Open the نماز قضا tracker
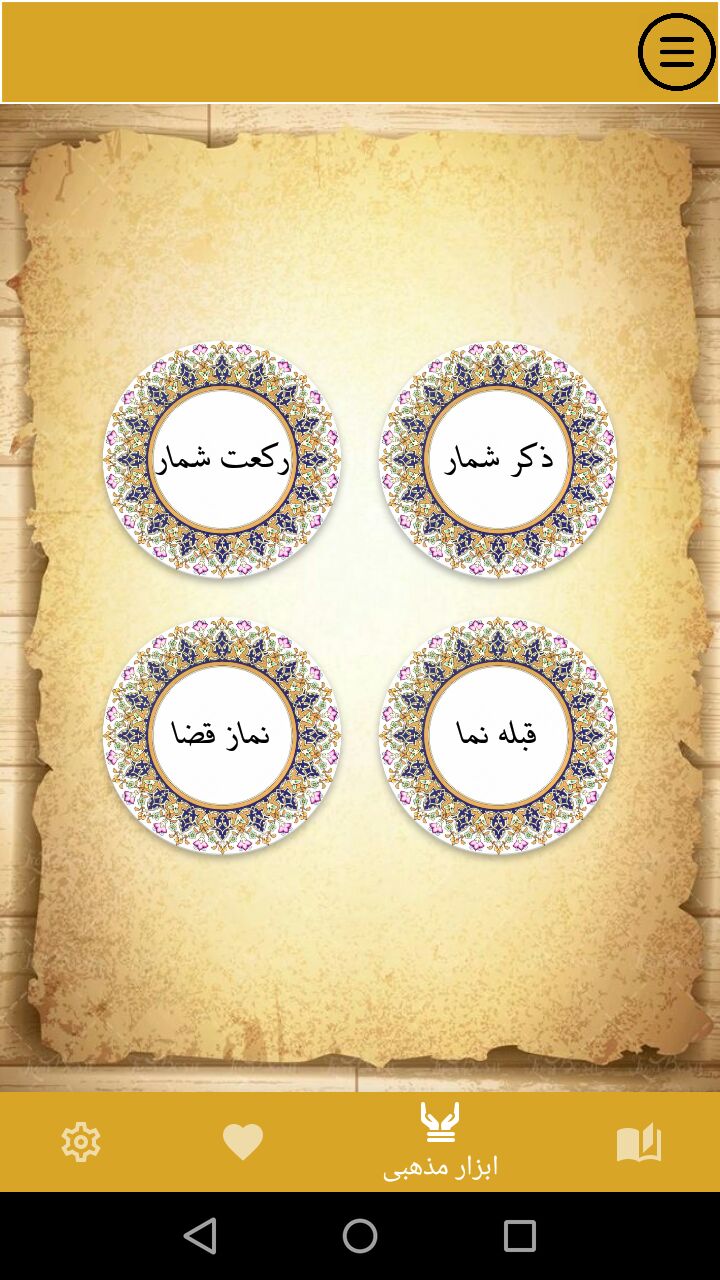The height and width of the screenshot is (1280, 720). tap(222, 735)
